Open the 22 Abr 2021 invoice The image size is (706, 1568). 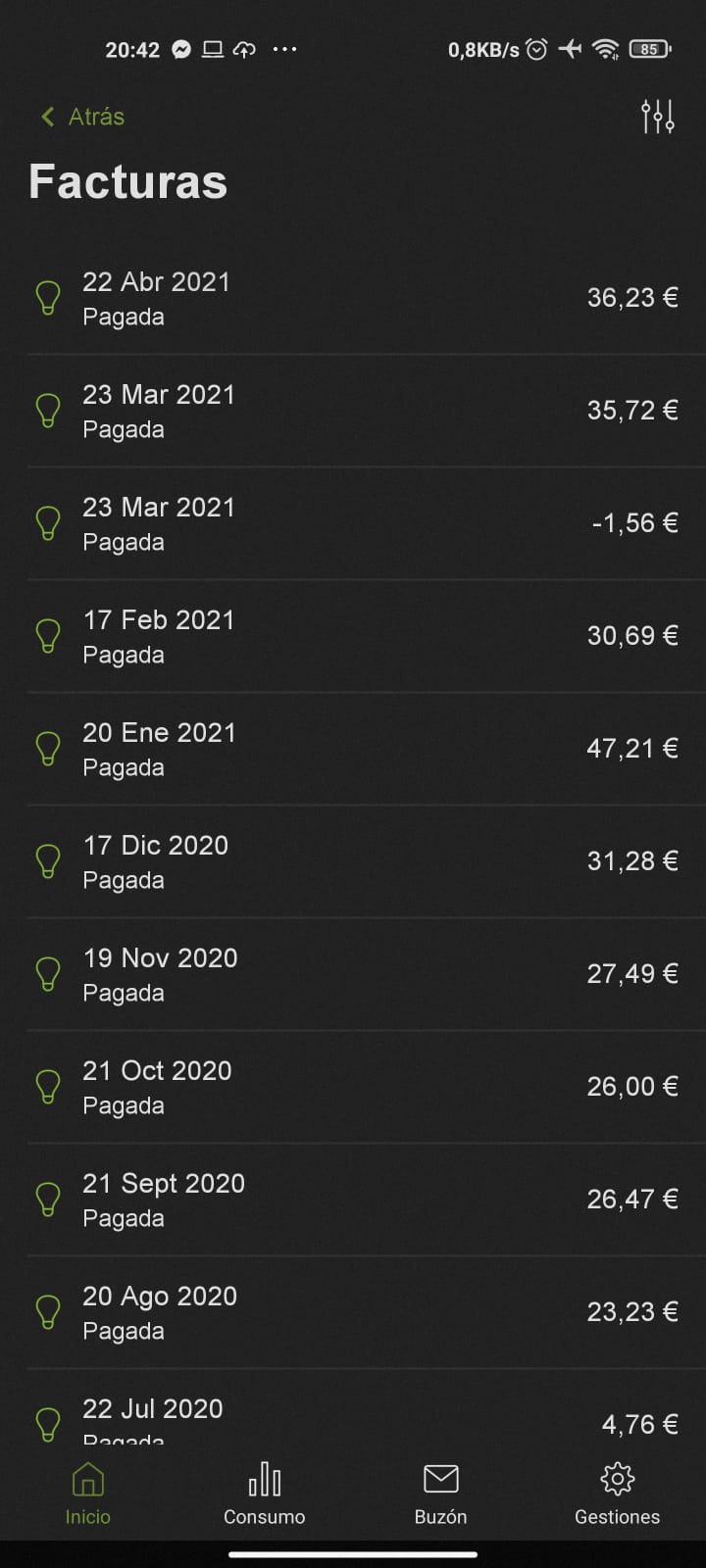(x=353, y=298)
